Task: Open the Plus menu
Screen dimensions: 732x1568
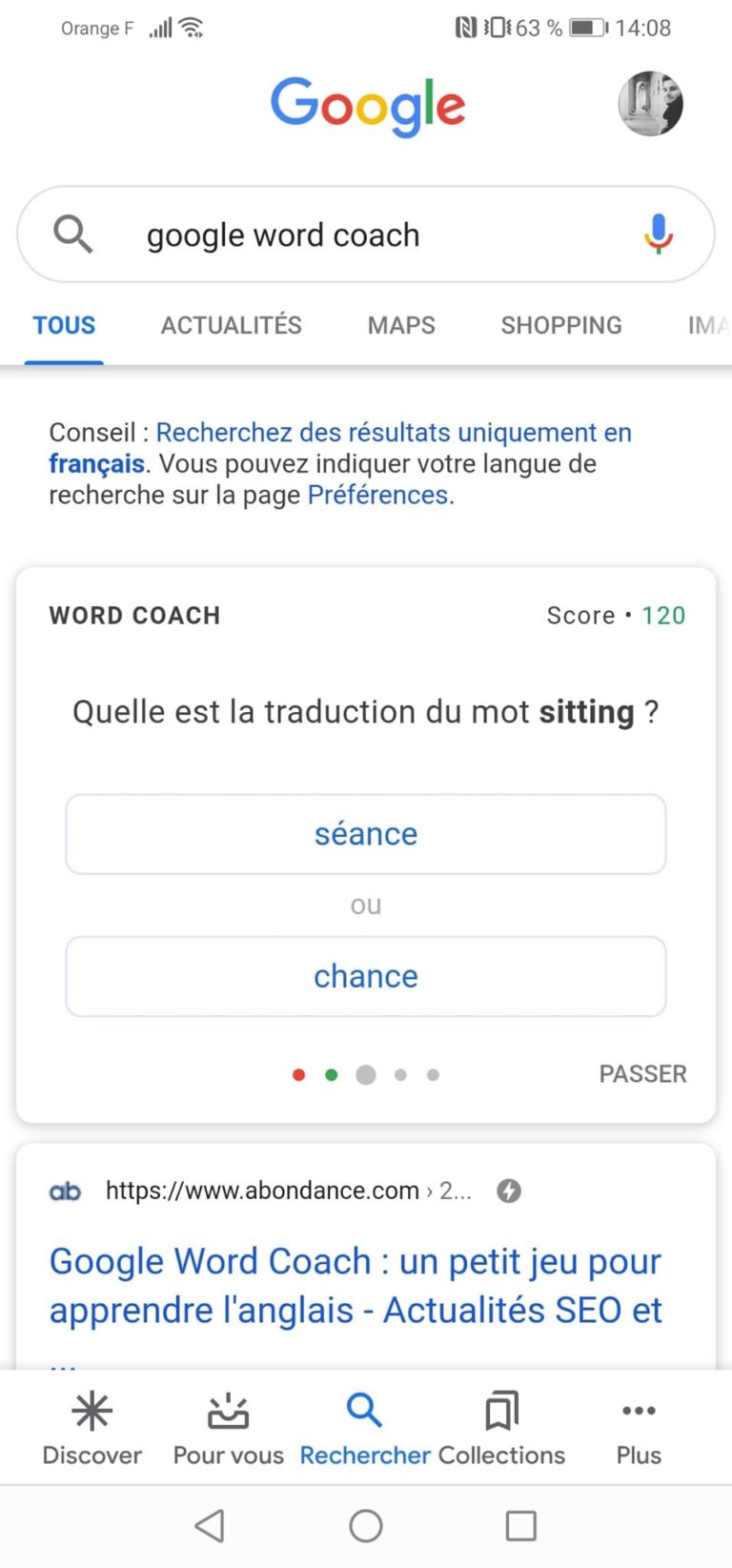Action: coord(639,1430)
